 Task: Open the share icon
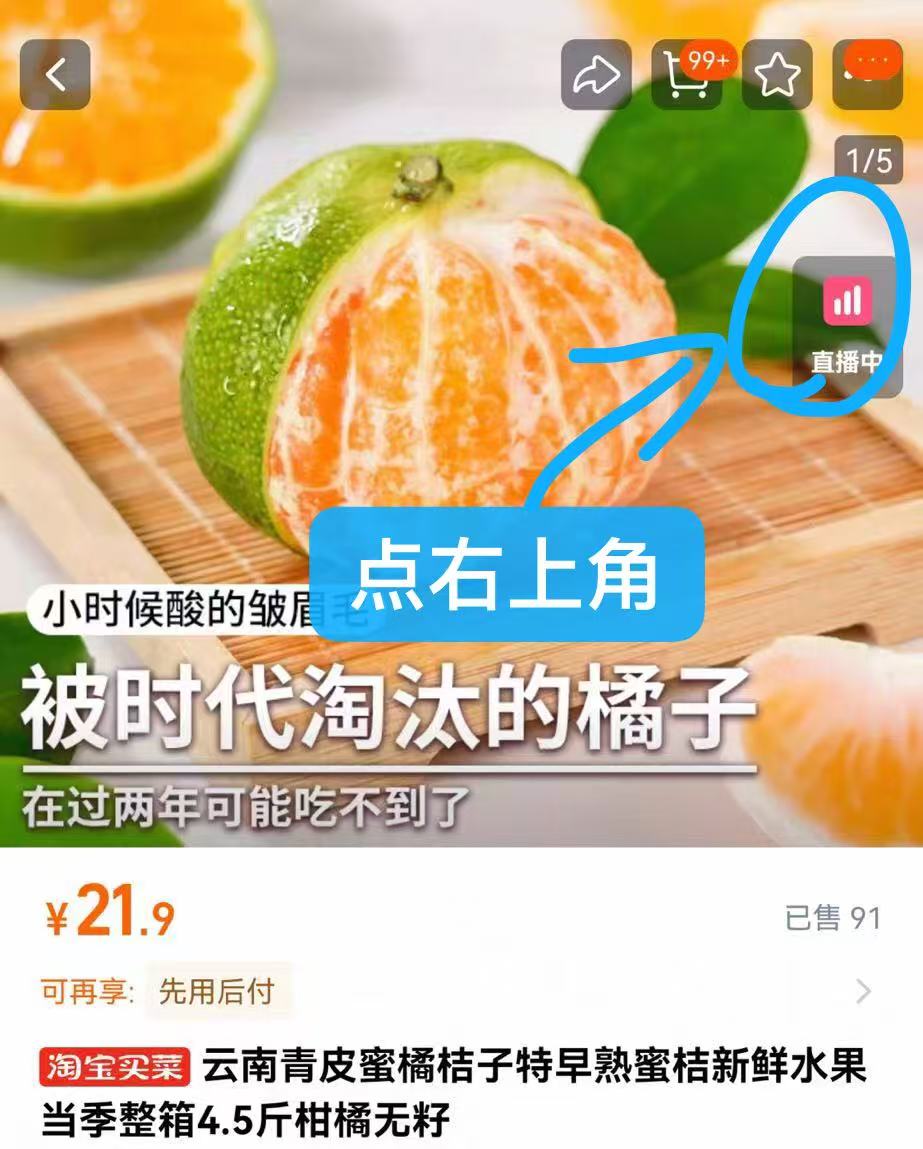[x=597, y=75]
